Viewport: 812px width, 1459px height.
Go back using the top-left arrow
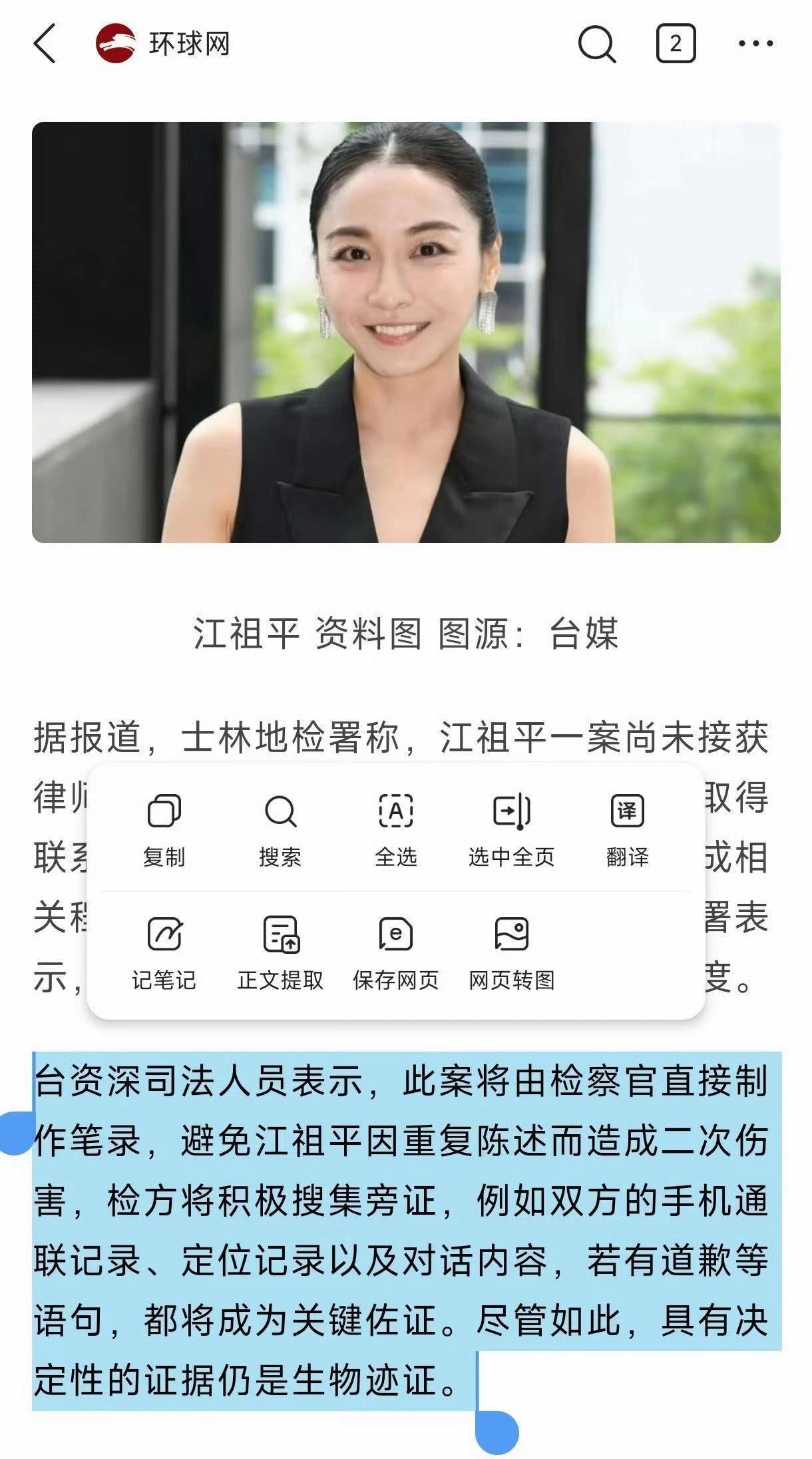click(x=45, y=44)
